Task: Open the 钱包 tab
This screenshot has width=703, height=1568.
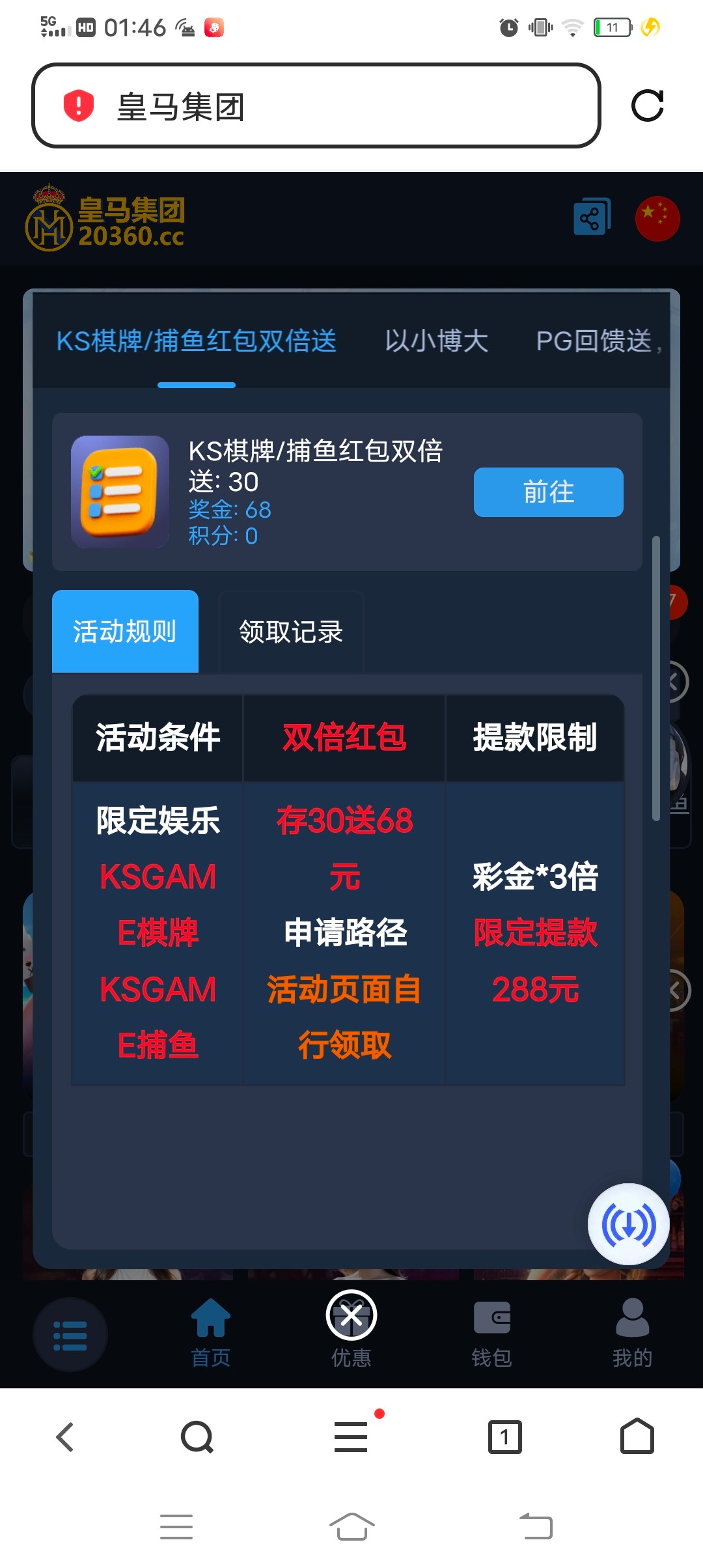Action: coord(491,1332)
